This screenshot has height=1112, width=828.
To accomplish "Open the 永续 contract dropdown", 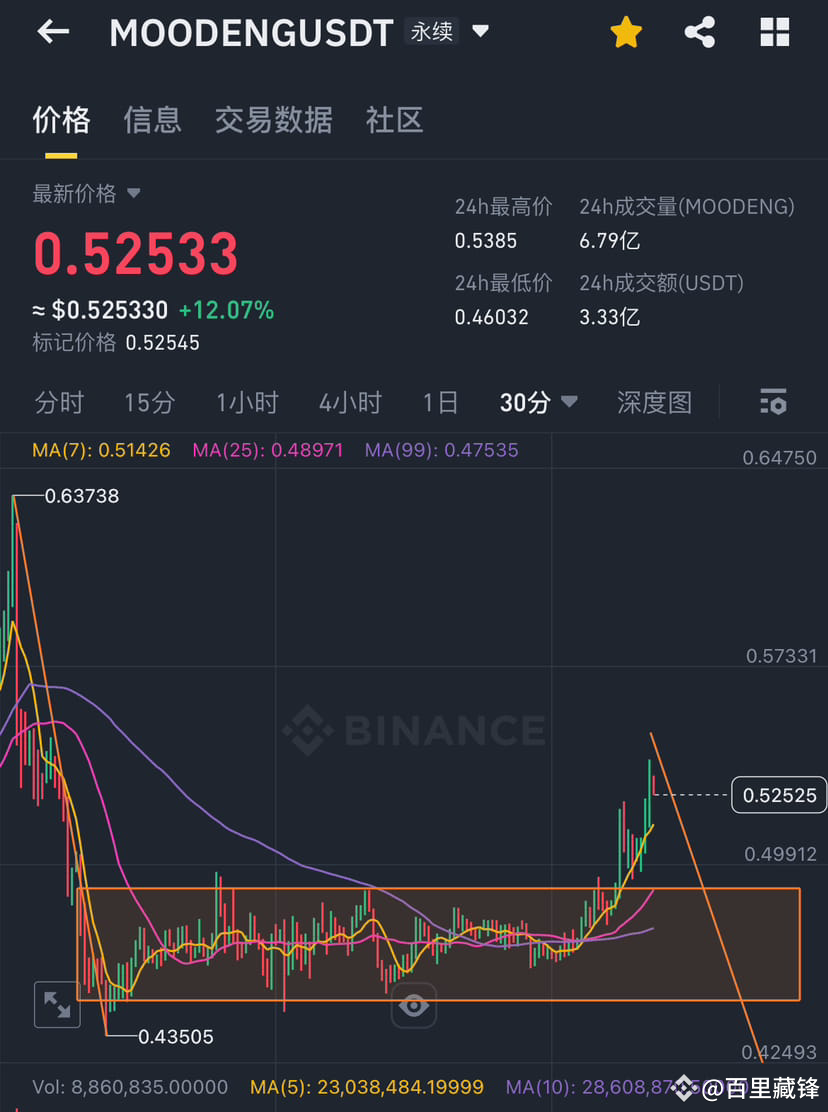I will coord(447,31).
